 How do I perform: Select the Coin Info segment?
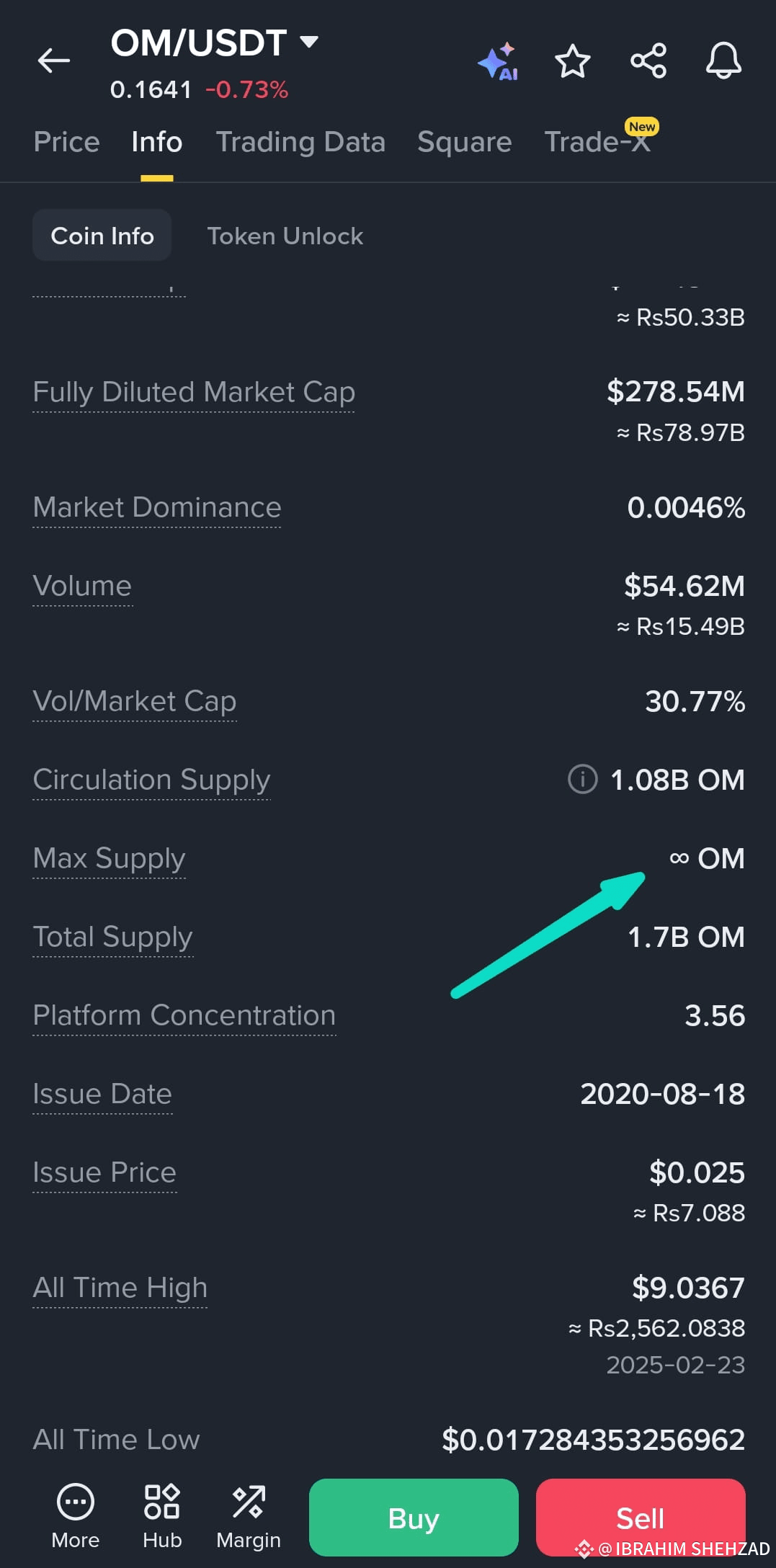click(x=102, y=236)
